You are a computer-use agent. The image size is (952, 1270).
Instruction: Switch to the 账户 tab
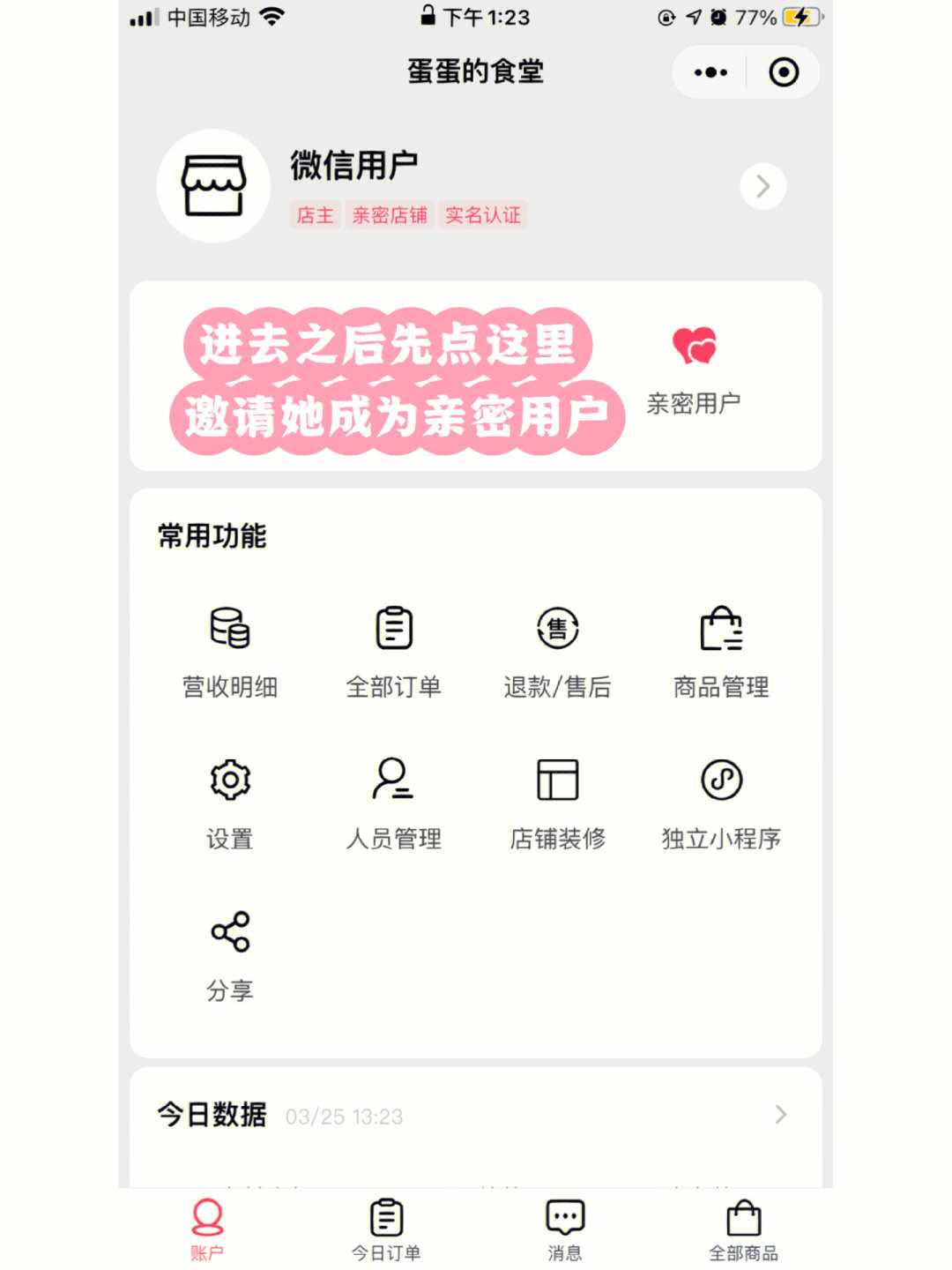[207, 1229]
